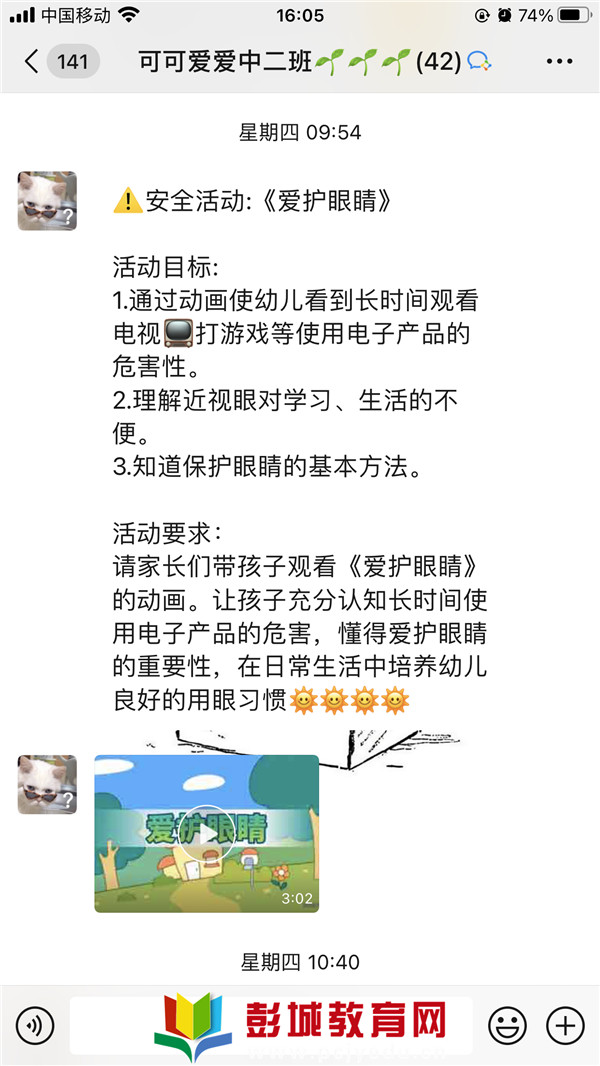Open the sender avatar beside the video

point(47,784)
